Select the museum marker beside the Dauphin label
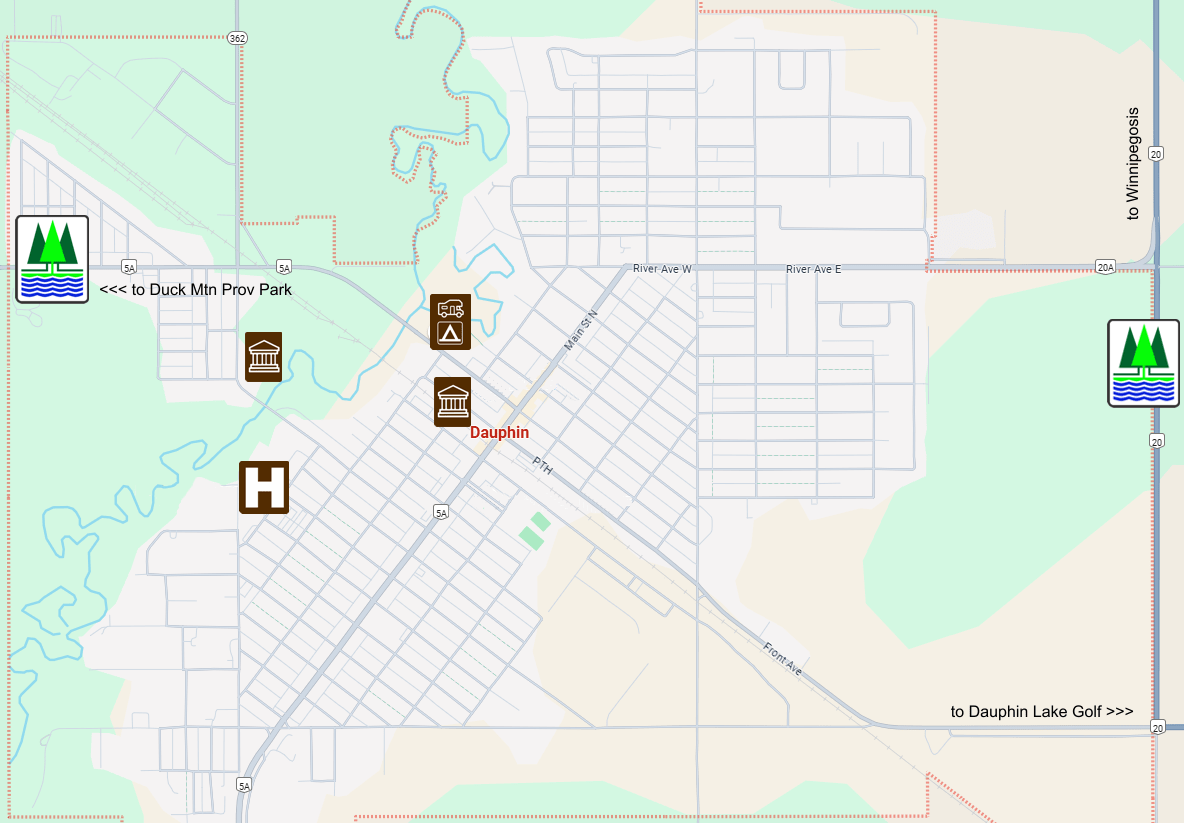 pos(453,401)
